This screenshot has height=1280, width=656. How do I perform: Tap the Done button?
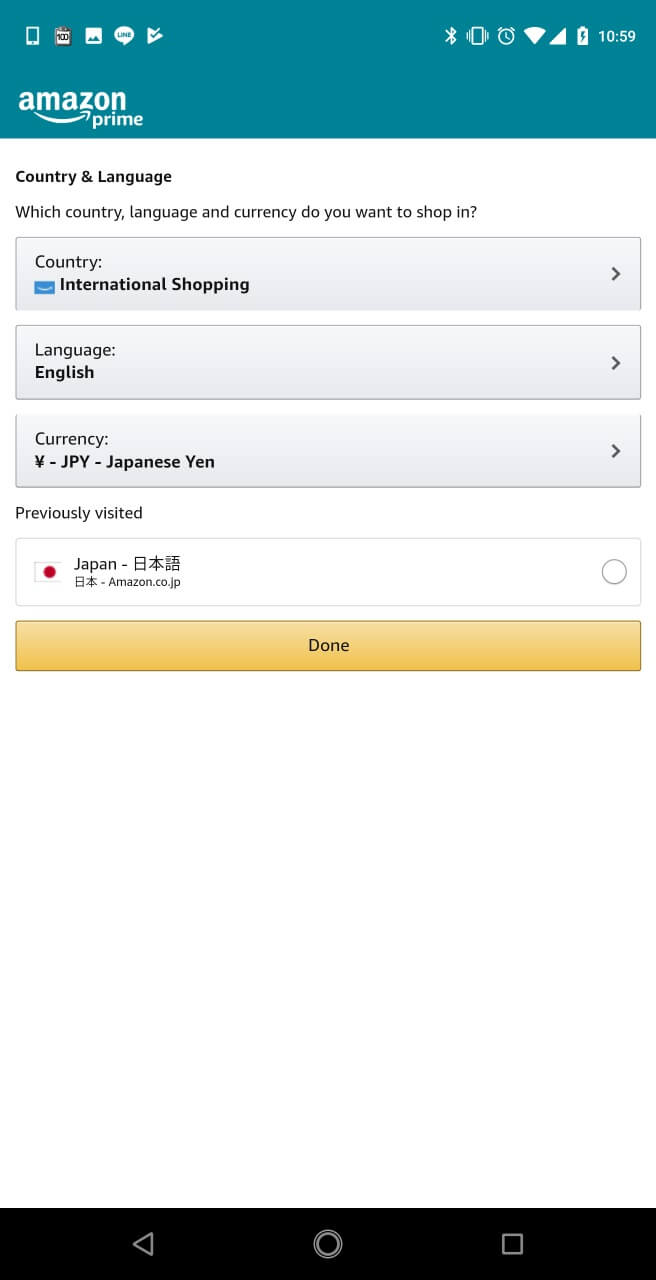click(328, 645)
